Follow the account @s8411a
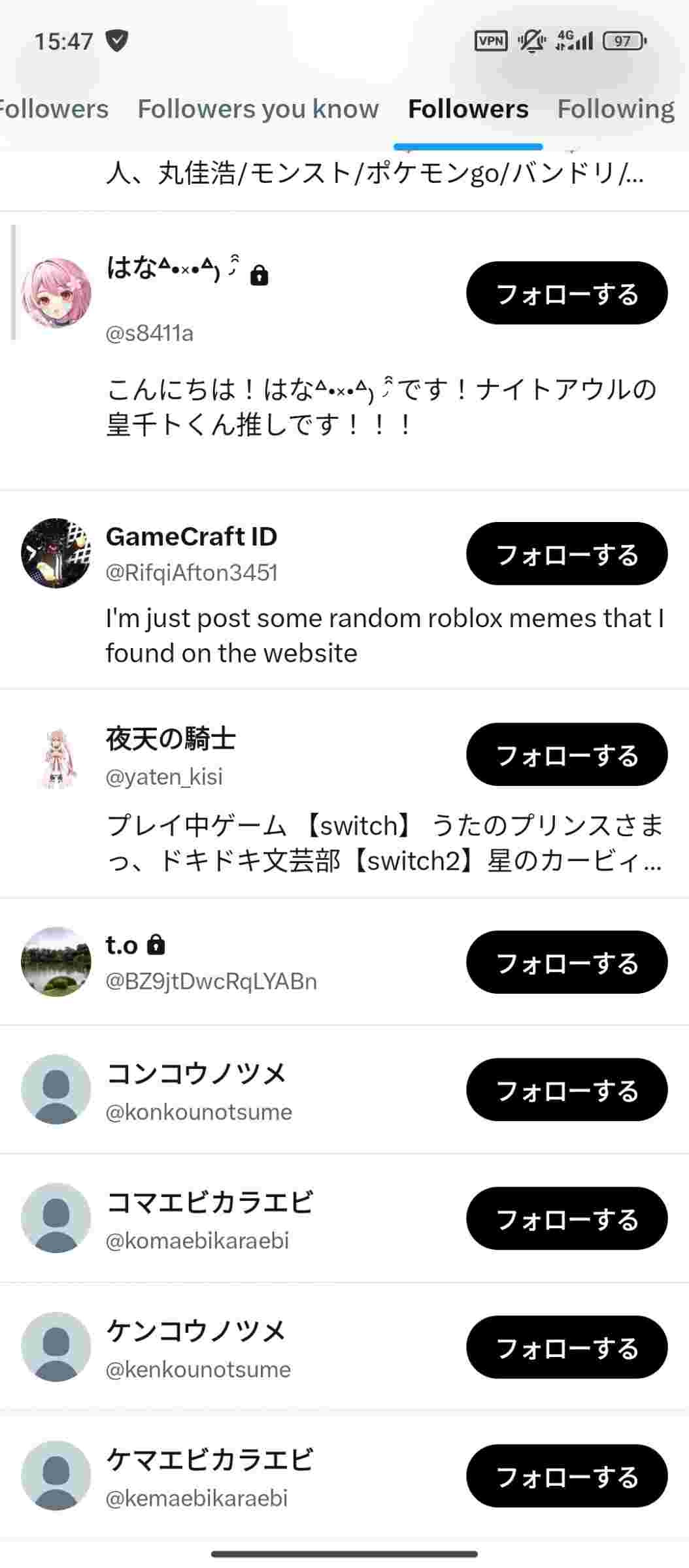 click(x=566, y=293)
